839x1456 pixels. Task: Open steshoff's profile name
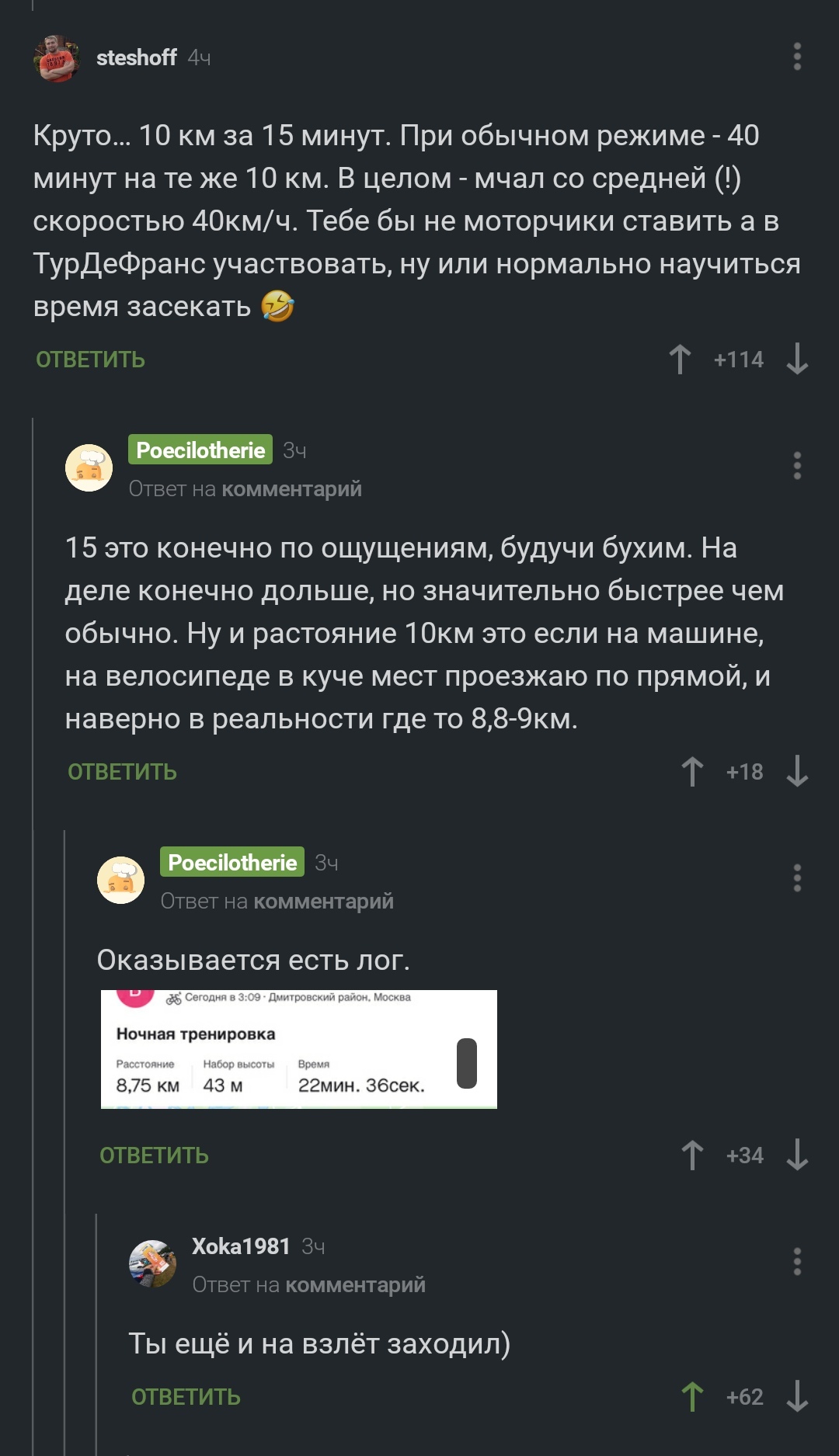[137, 57]
